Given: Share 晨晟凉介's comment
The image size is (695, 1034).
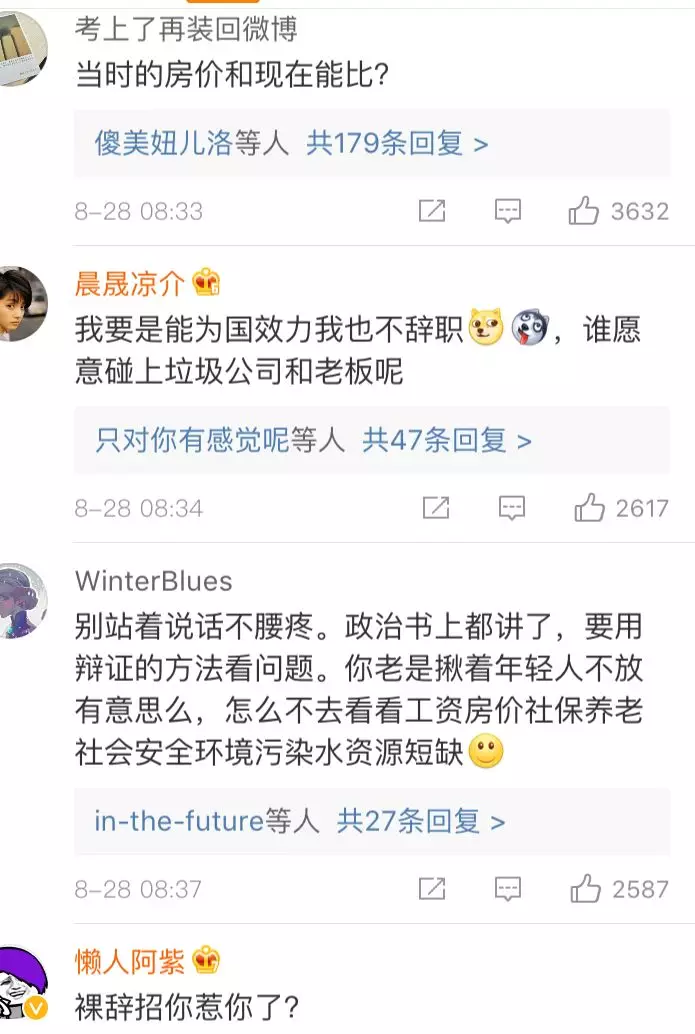Looking at the screenshot, I should 436,508.
